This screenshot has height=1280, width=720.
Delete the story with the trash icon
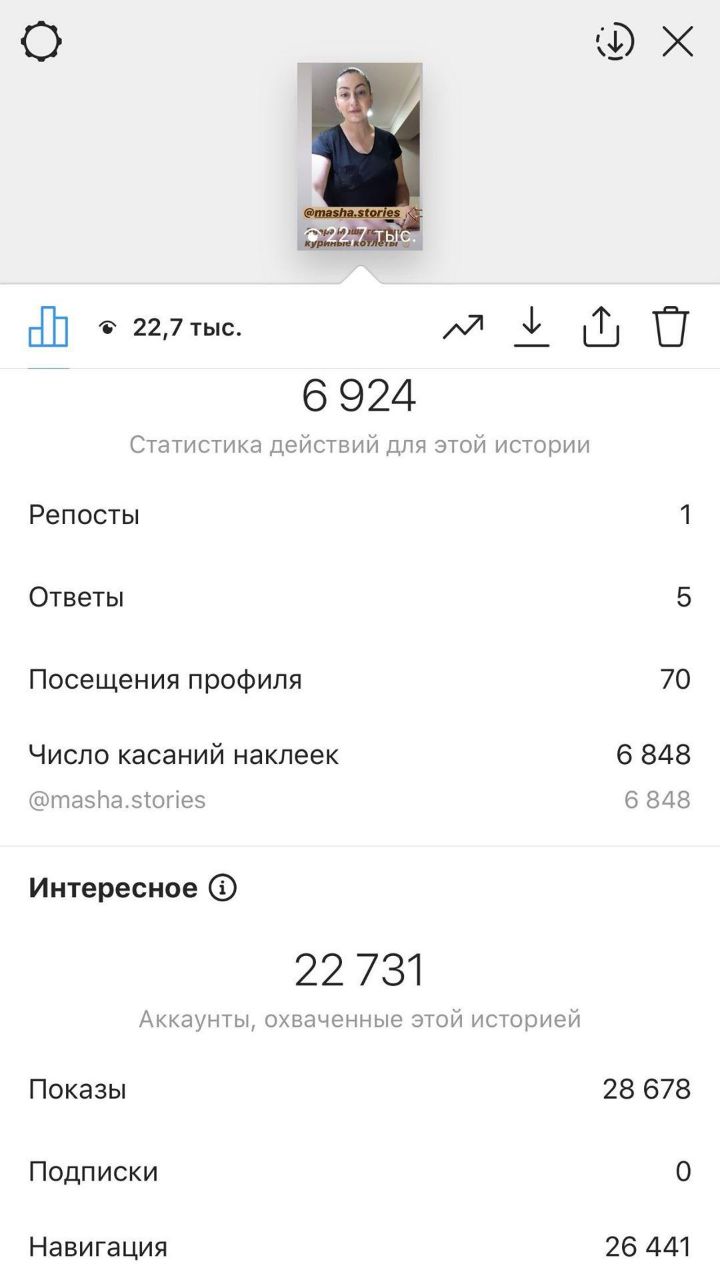point(671,327)
